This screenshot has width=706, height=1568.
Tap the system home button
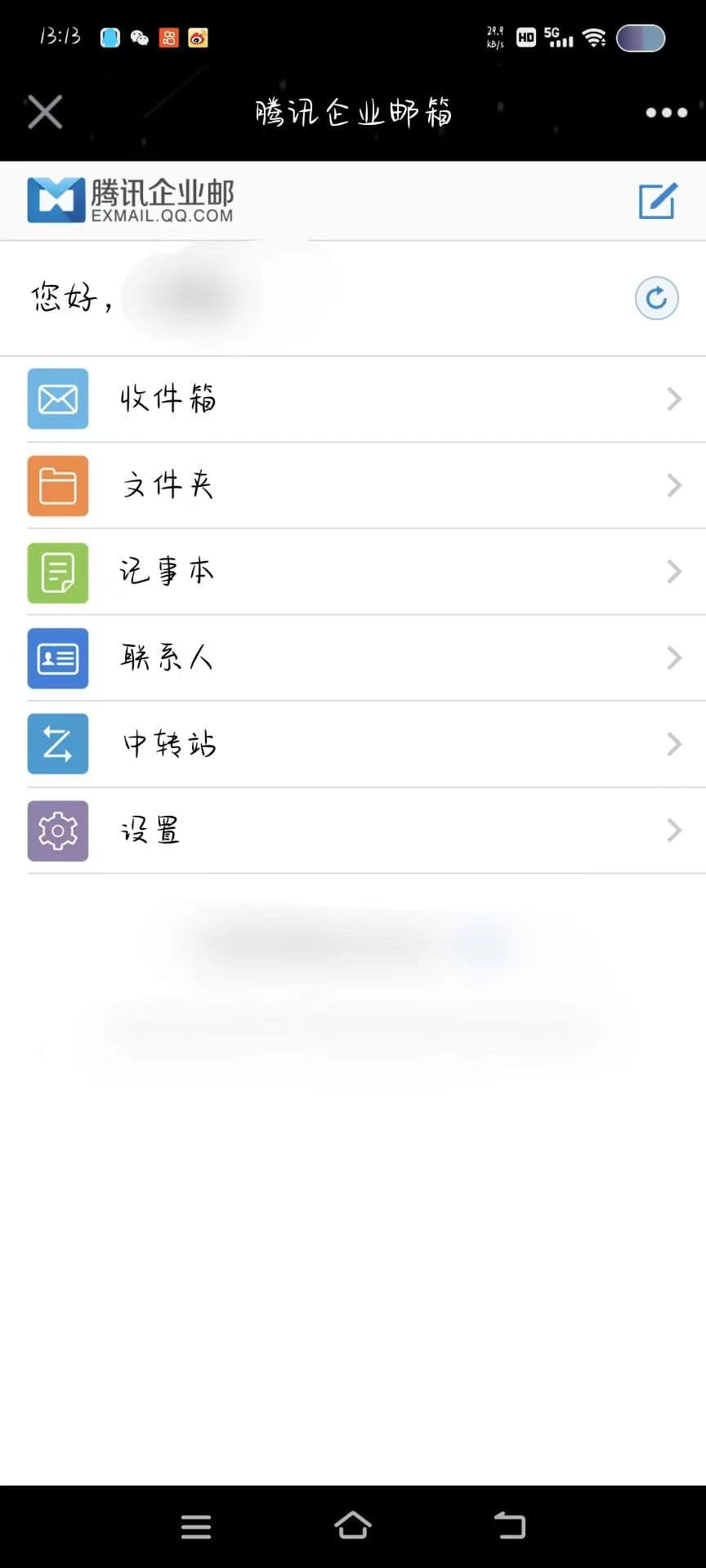pos(353,1525)
